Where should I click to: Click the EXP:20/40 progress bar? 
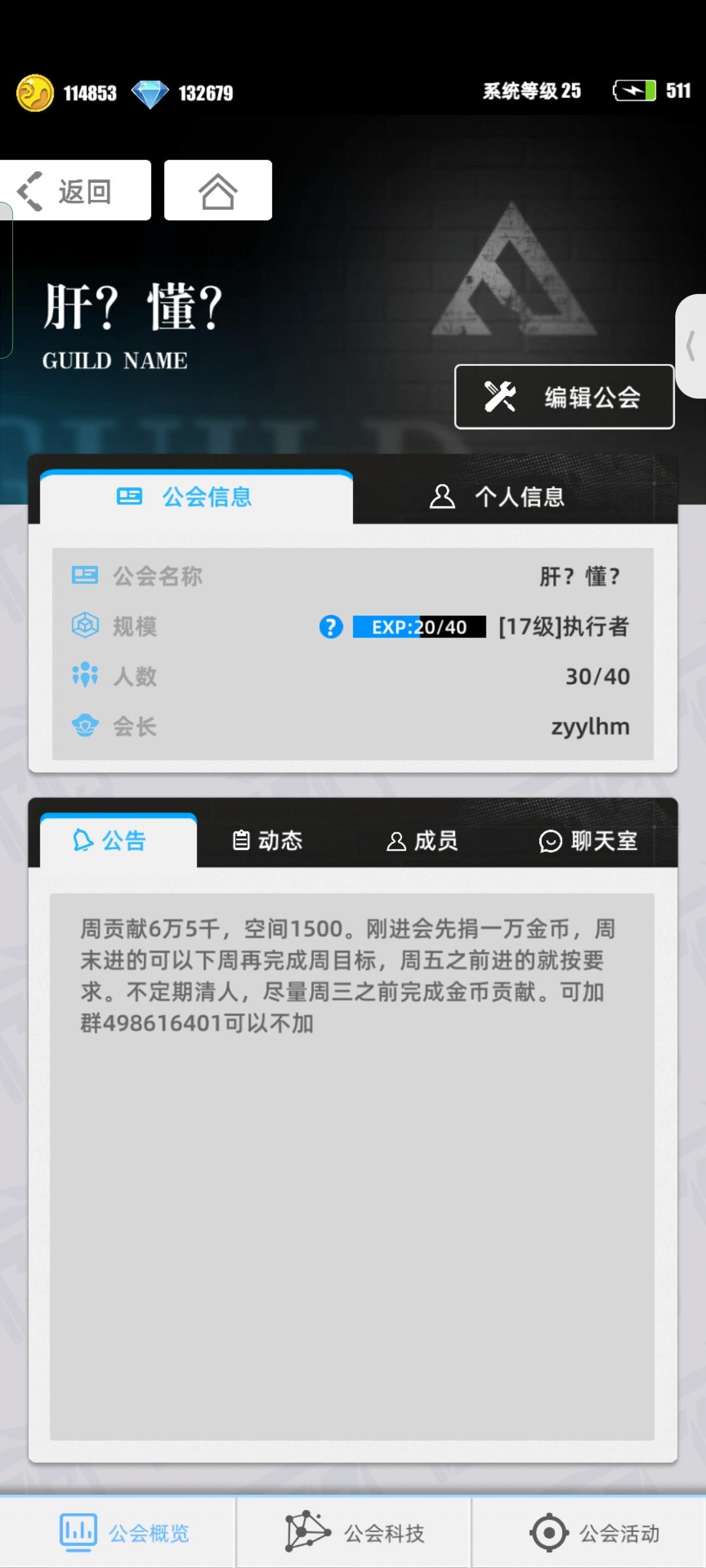click(420, 626)
